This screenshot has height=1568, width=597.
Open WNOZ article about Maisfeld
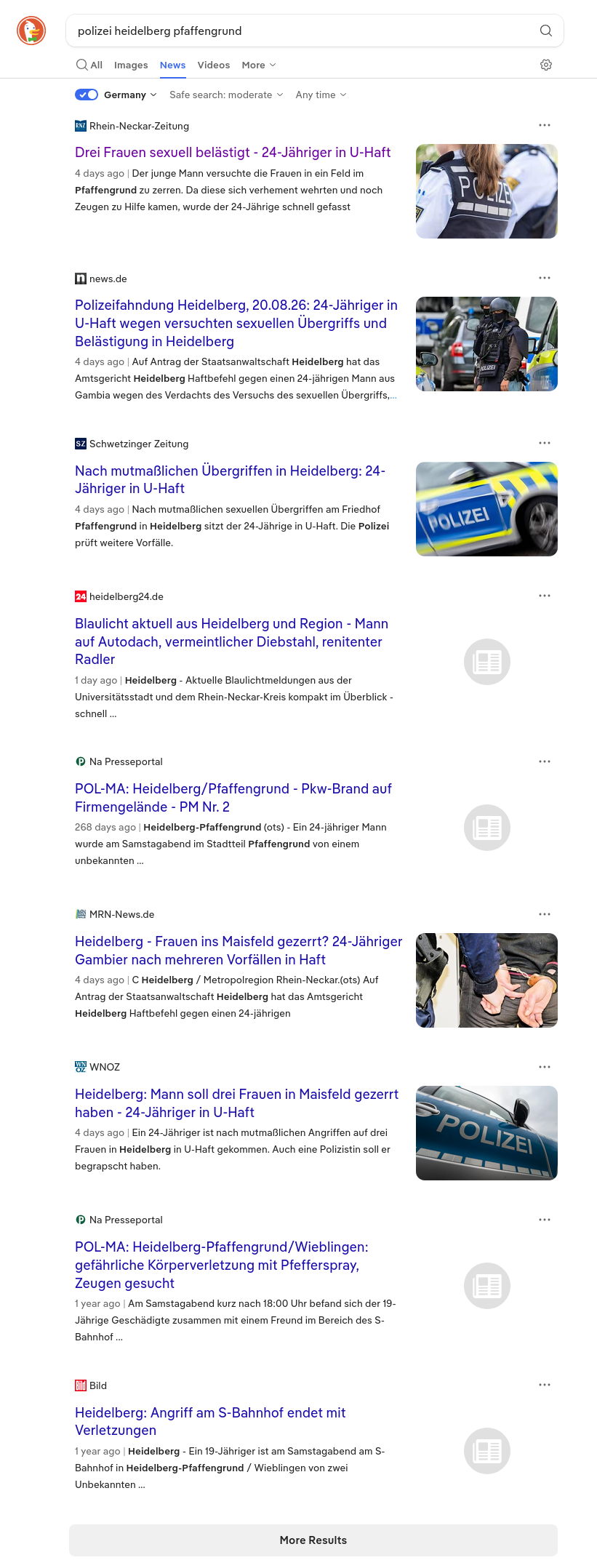click(237, 1103)
